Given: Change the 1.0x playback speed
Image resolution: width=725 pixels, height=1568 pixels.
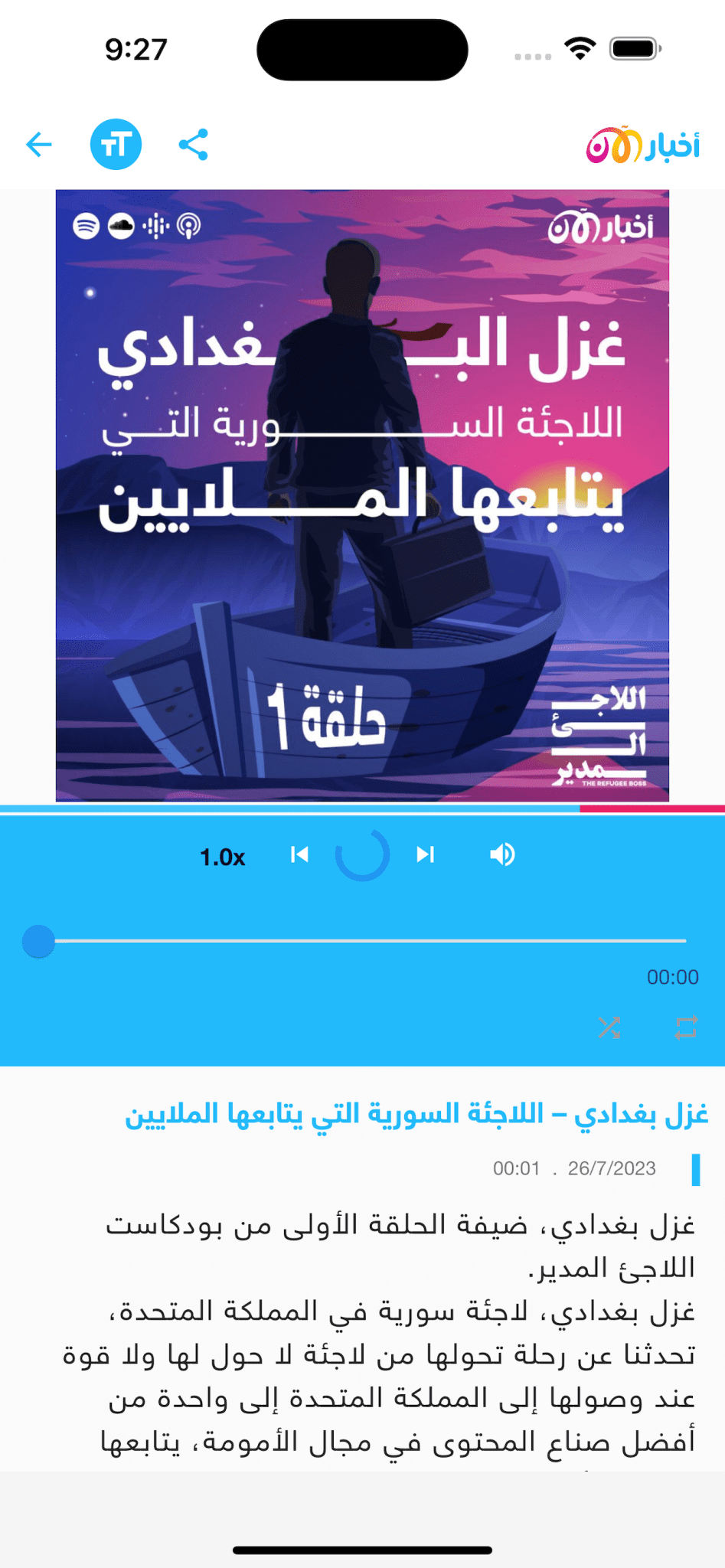Looking at the screenshot, I should [x=222, y=857].
